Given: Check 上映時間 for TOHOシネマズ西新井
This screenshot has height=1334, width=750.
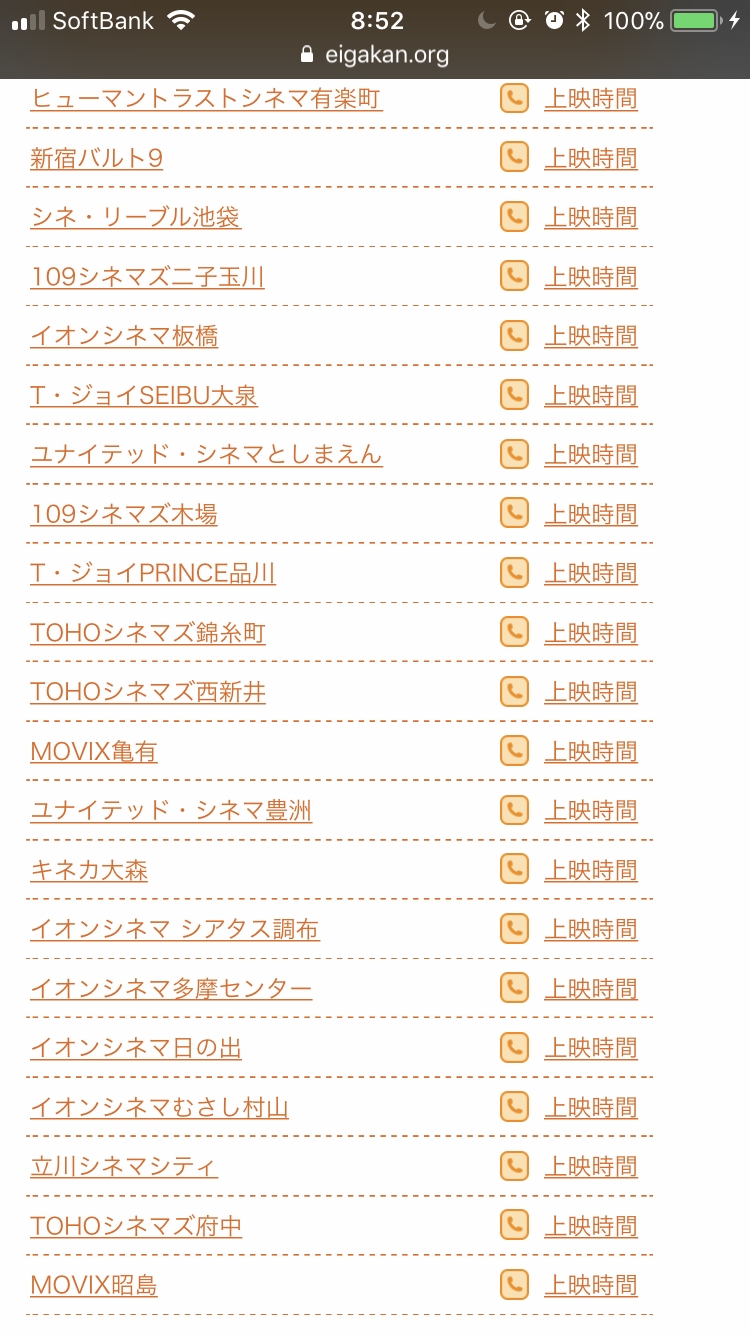Looking at the screenshot, I should click(x=590, y=692).
